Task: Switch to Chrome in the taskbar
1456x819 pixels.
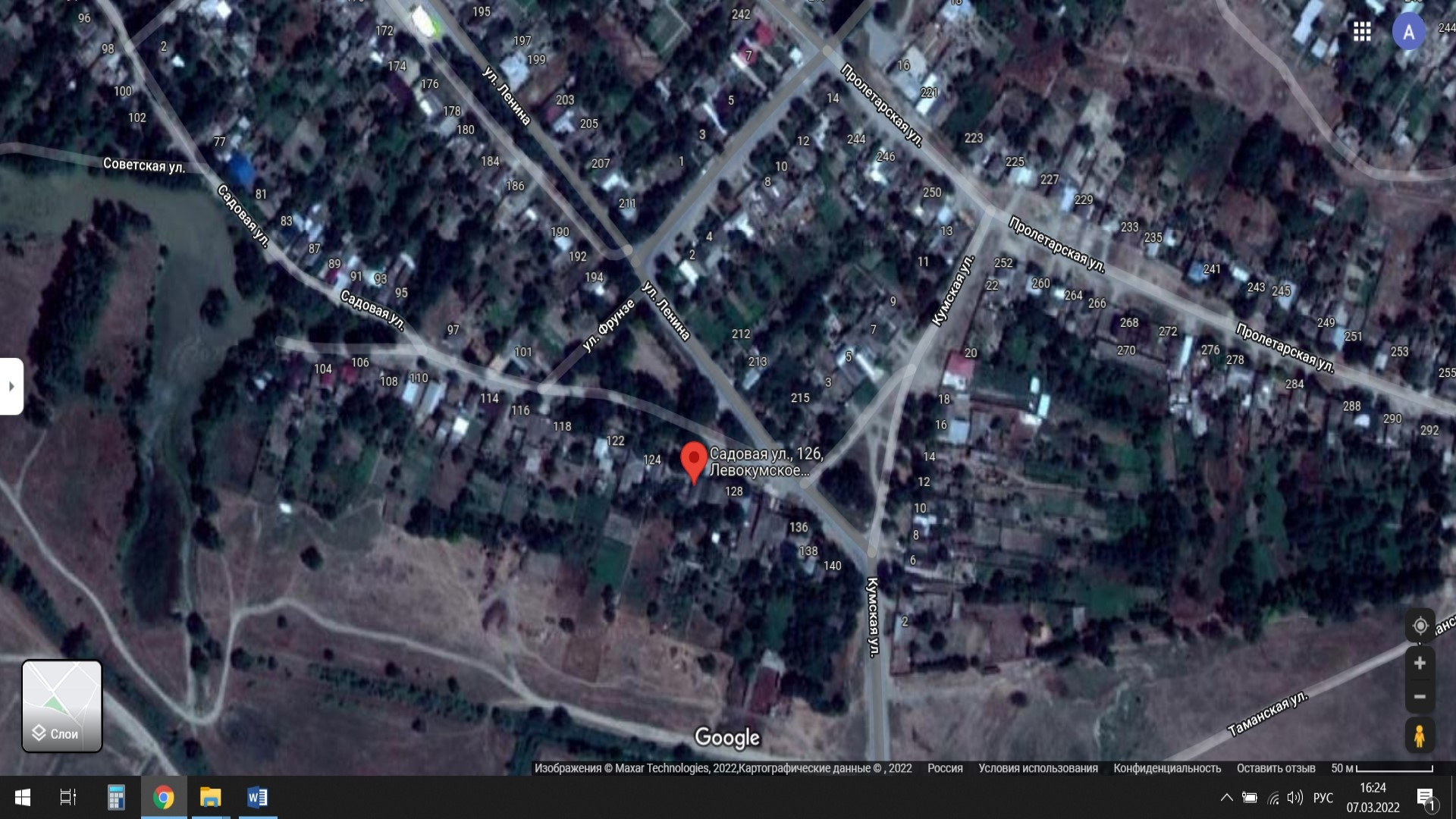Action: tap(164, 797)
